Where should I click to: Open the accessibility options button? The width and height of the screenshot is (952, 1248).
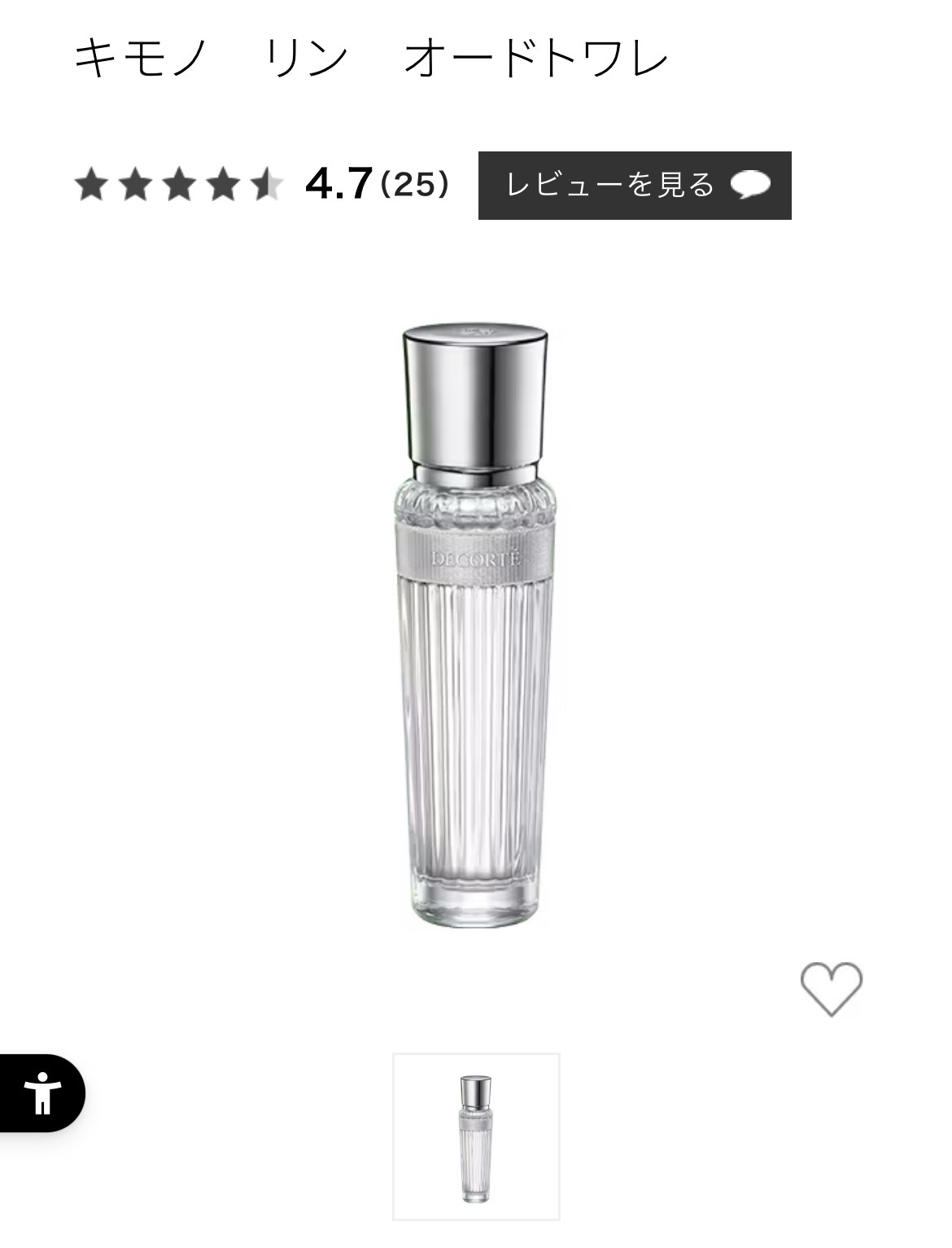(x=42, y=1093)
